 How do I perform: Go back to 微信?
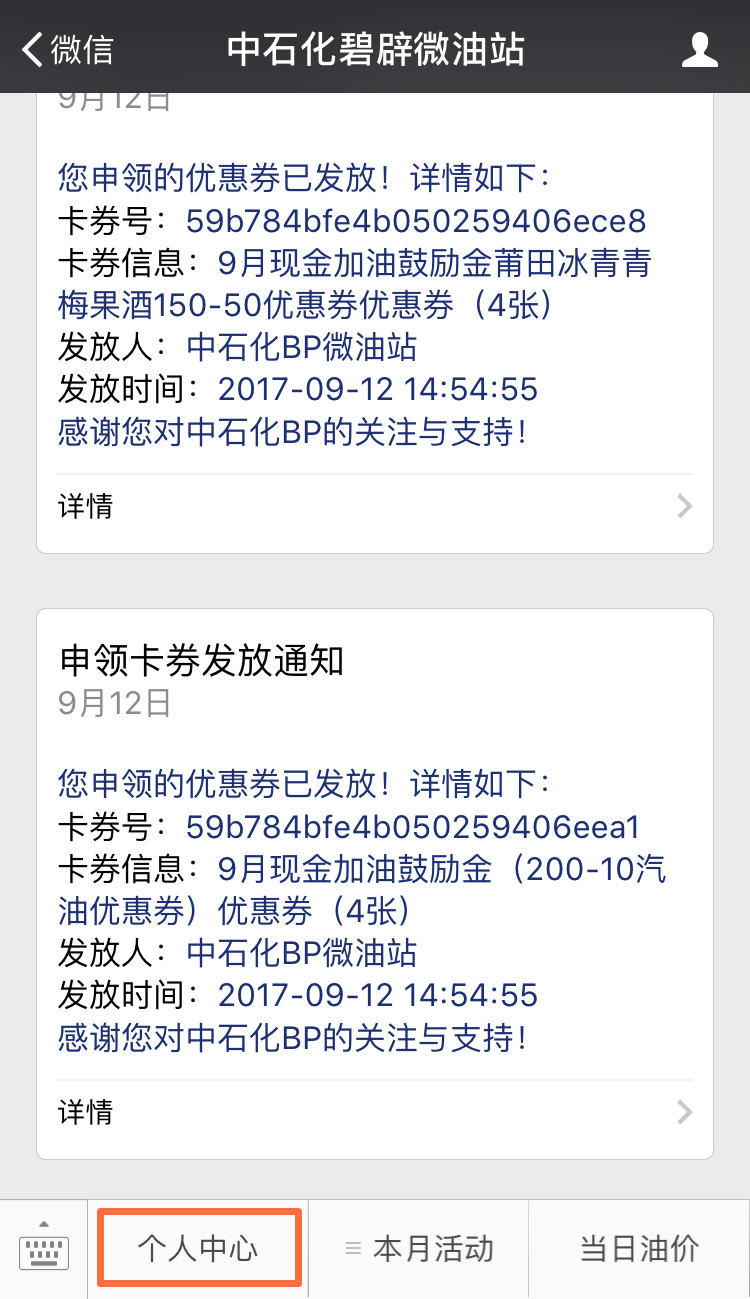[67, 49]
